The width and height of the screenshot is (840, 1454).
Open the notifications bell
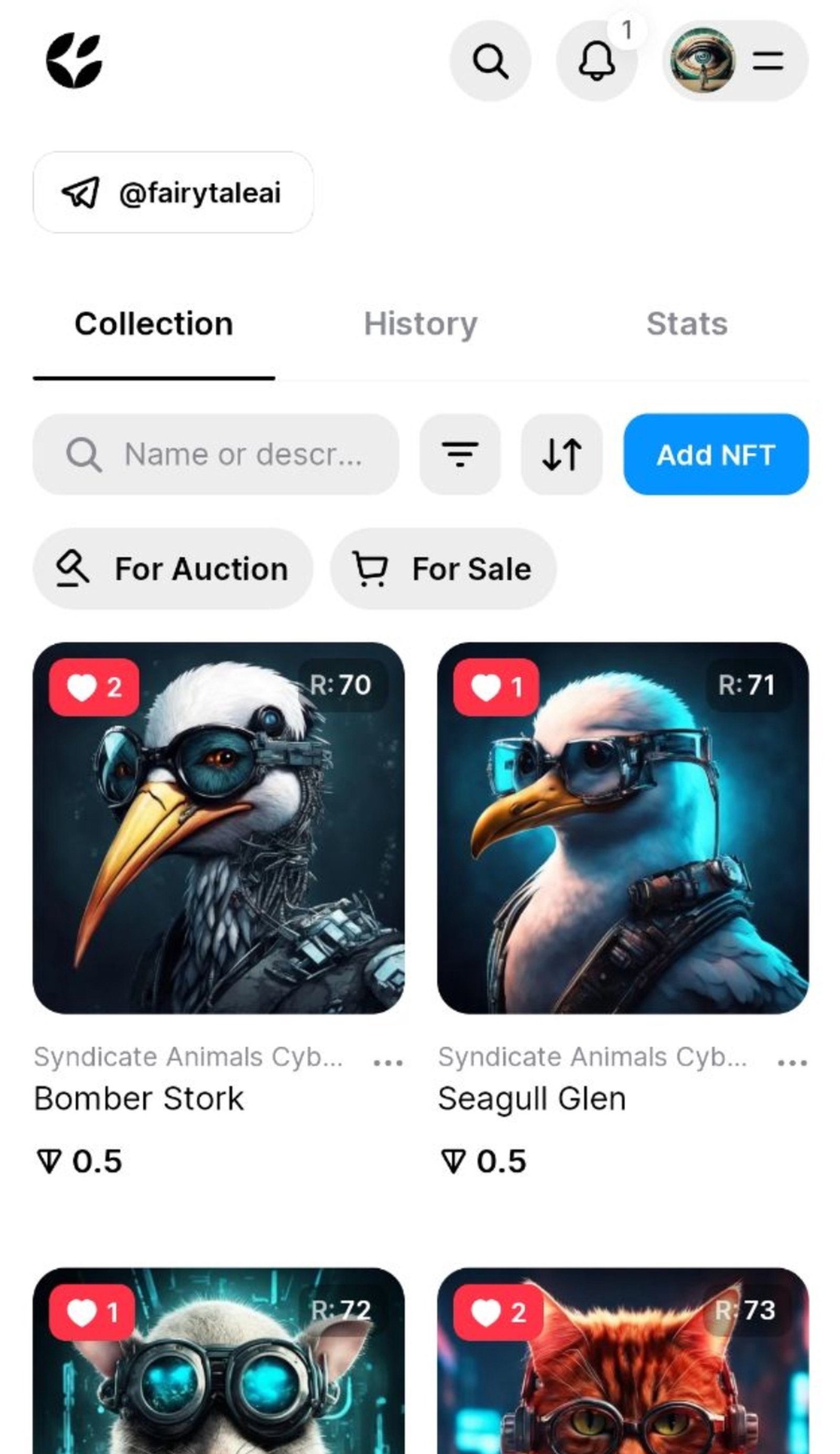point(596,60)
